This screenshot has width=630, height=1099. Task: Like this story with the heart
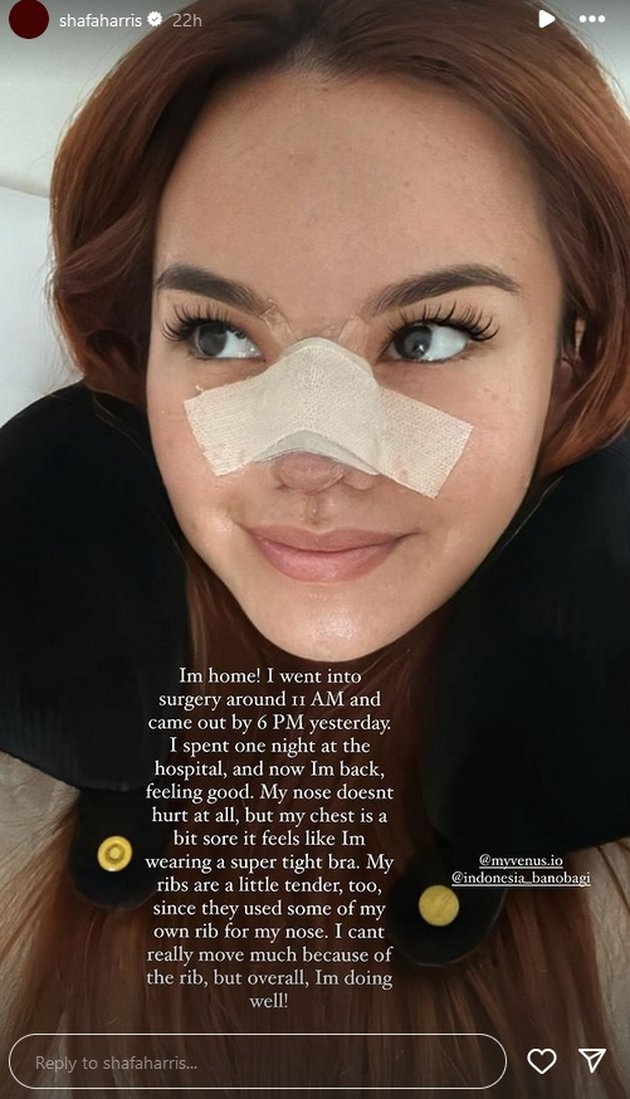541,1061
